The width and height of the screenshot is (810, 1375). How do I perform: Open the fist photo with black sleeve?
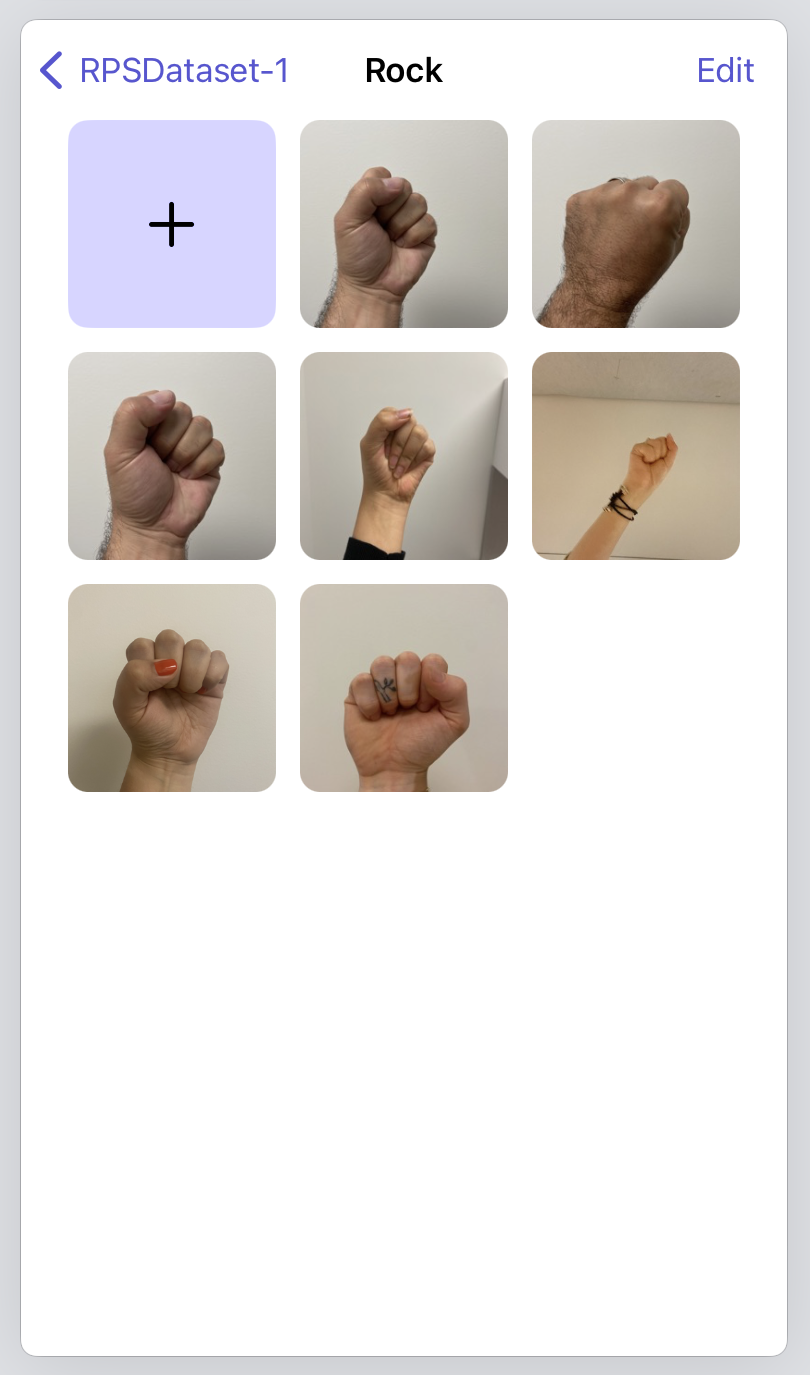click(x=404, y=456)
